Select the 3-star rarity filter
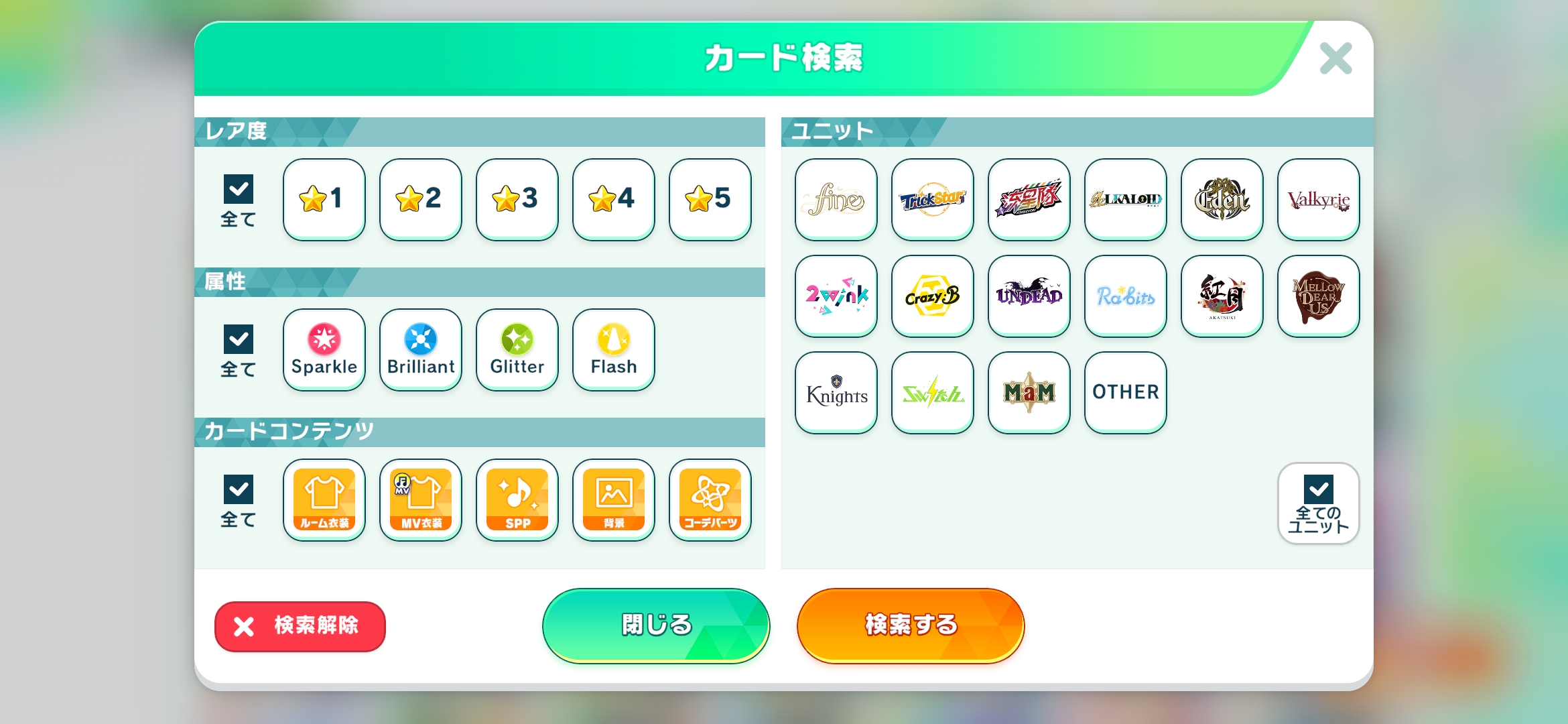1568x724 pixels. (x=517, y=199)
